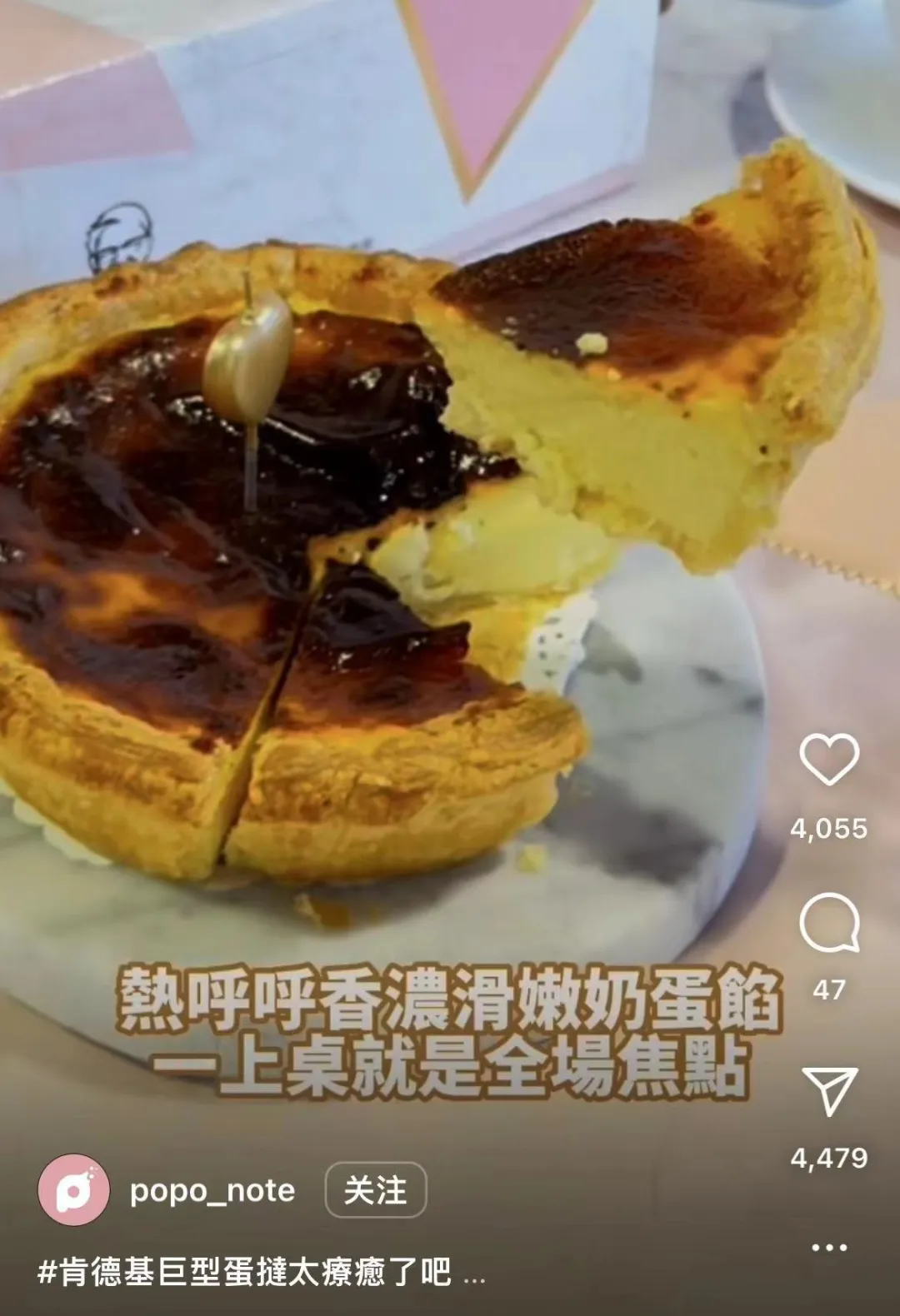Open the comments bubble icon
This screenshot has height=1316, width=900.
tap(829, 923)
